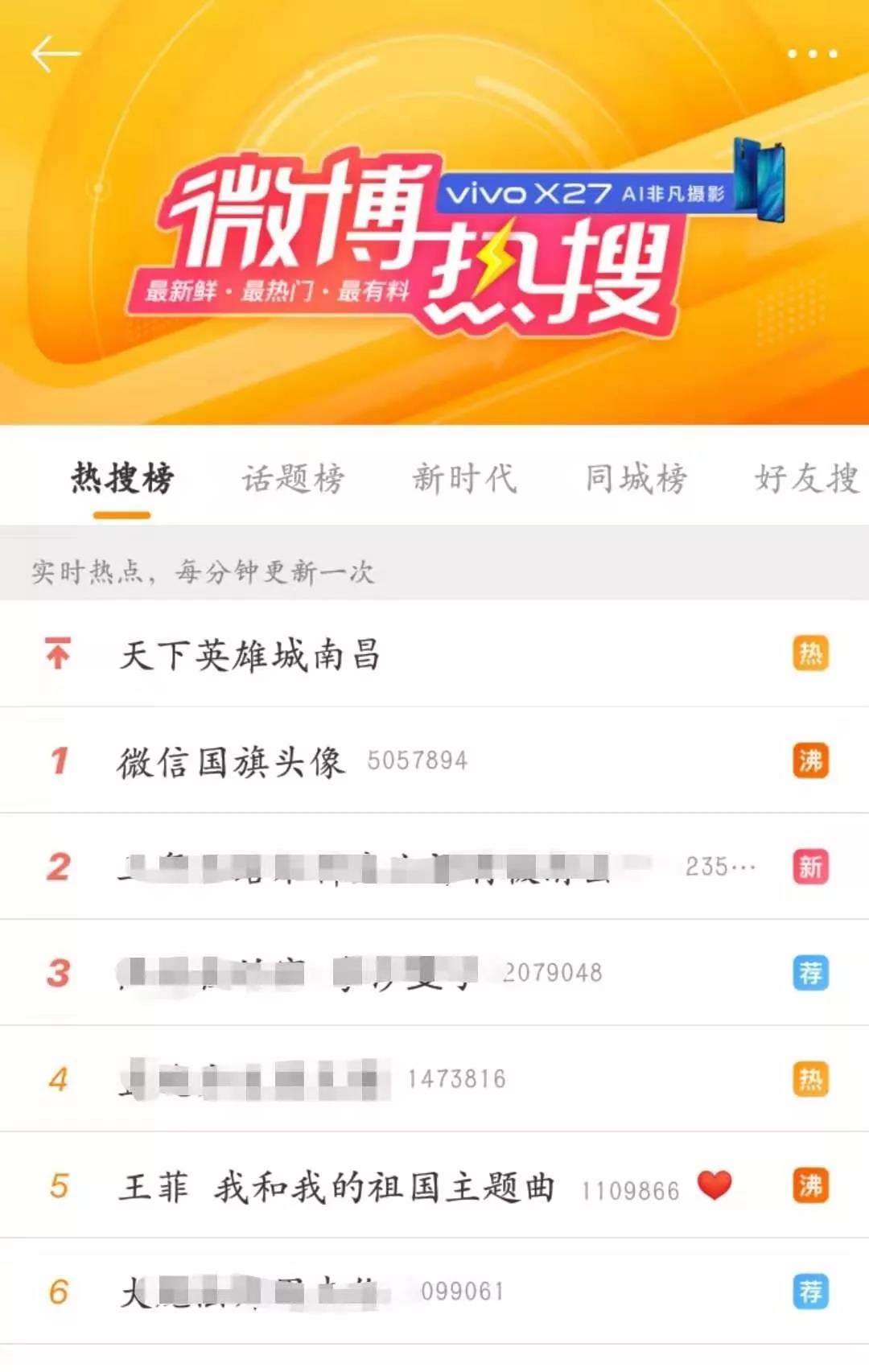This screenshot has width=869, height=1372.
Task: Open pinned topic 天下英雄城南昌
Action: [249, 654]
